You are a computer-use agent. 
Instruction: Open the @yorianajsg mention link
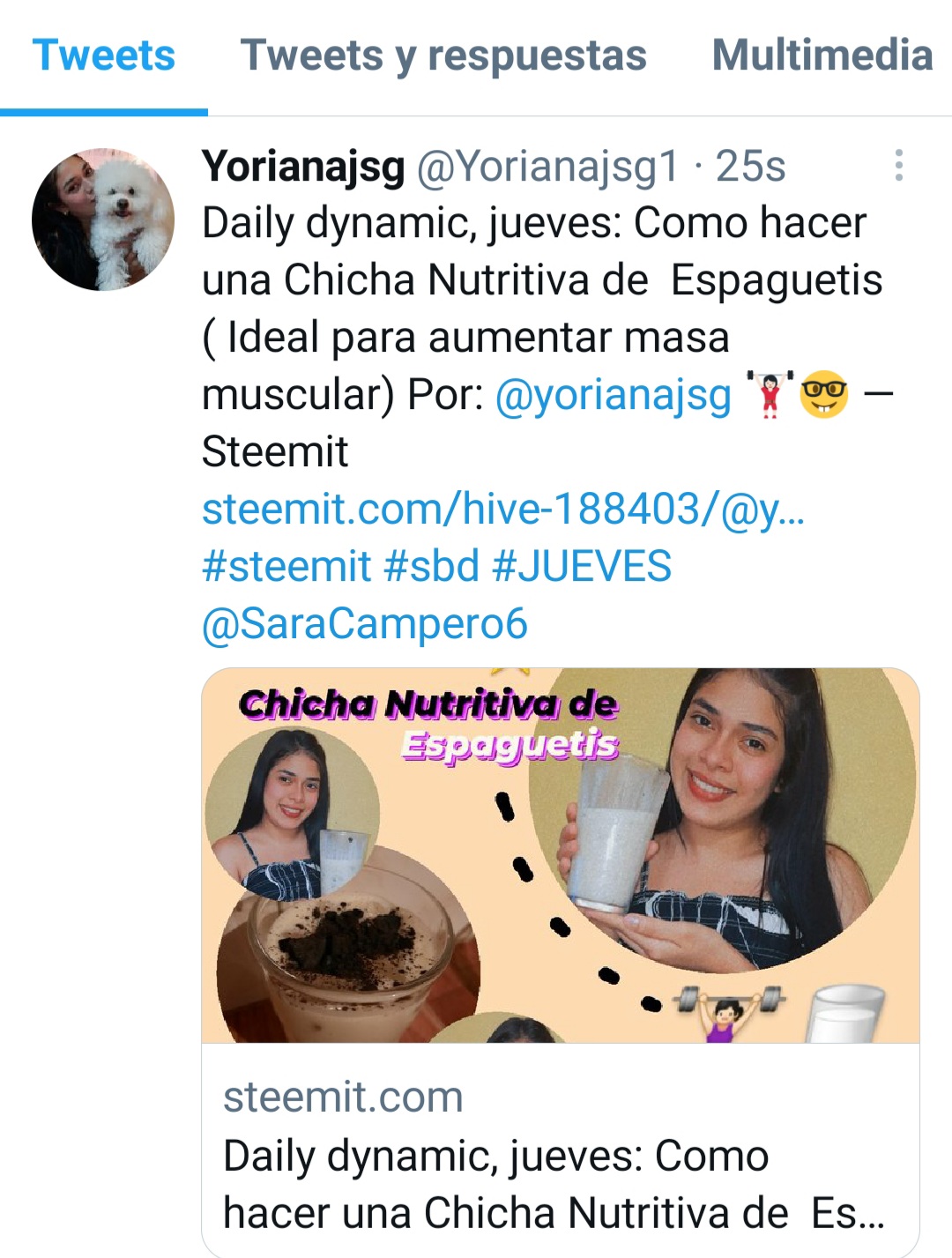click(614, 394)
